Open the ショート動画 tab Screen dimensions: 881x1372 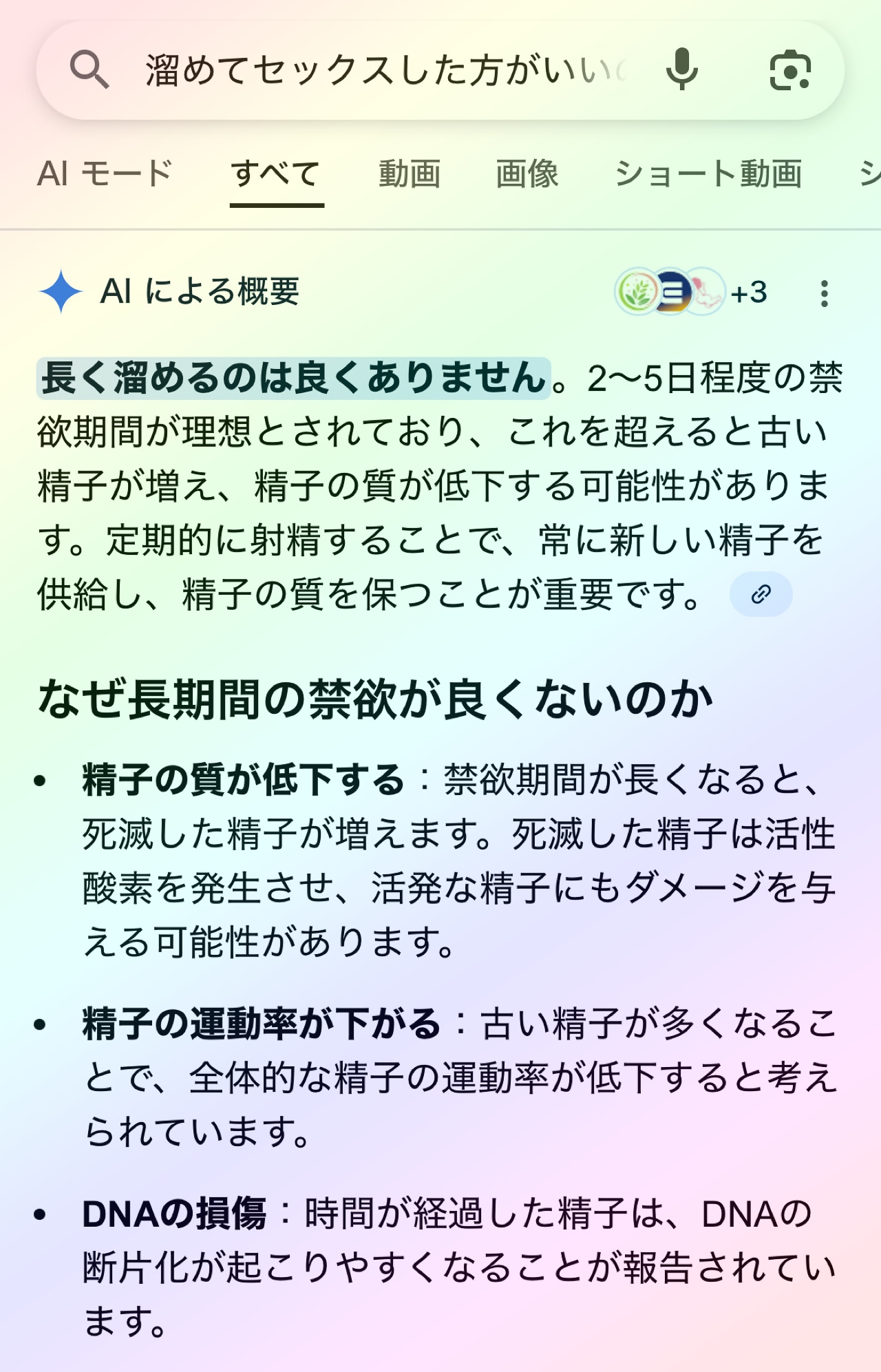click(x=708, y=173)
